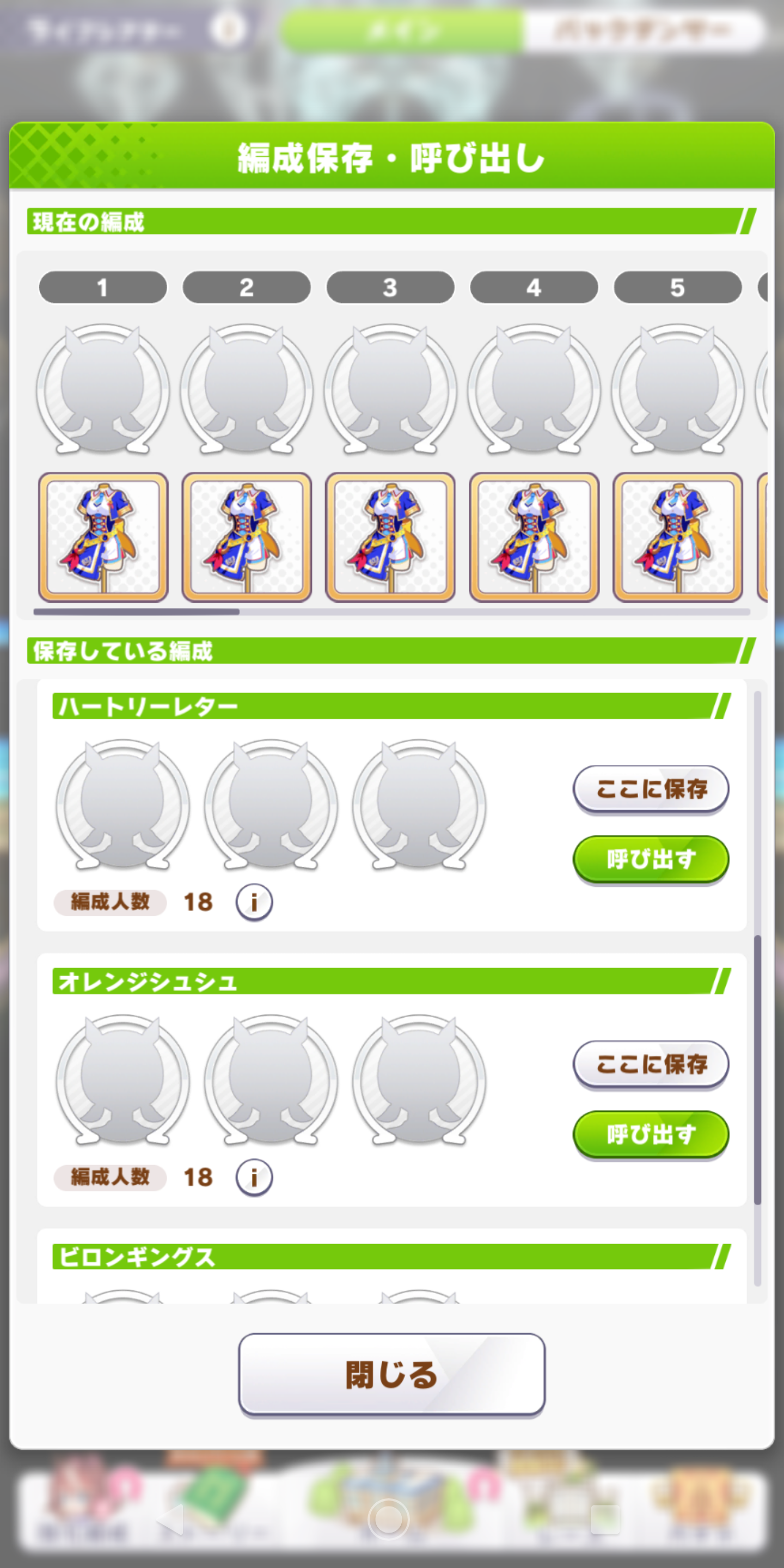Image resolution: width=784 pixels, height=1568 pixels.
Task: Open info icon for オレンジシュシュ member count
Action: (x=254, y=1177)
